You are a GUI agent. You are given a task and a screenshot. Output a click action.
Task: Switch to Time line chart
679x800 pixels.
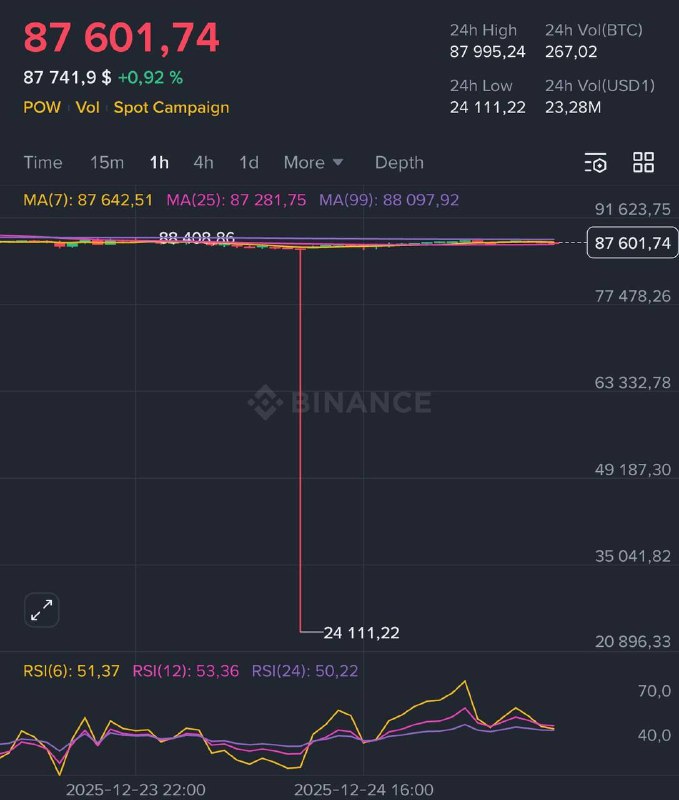43,162
